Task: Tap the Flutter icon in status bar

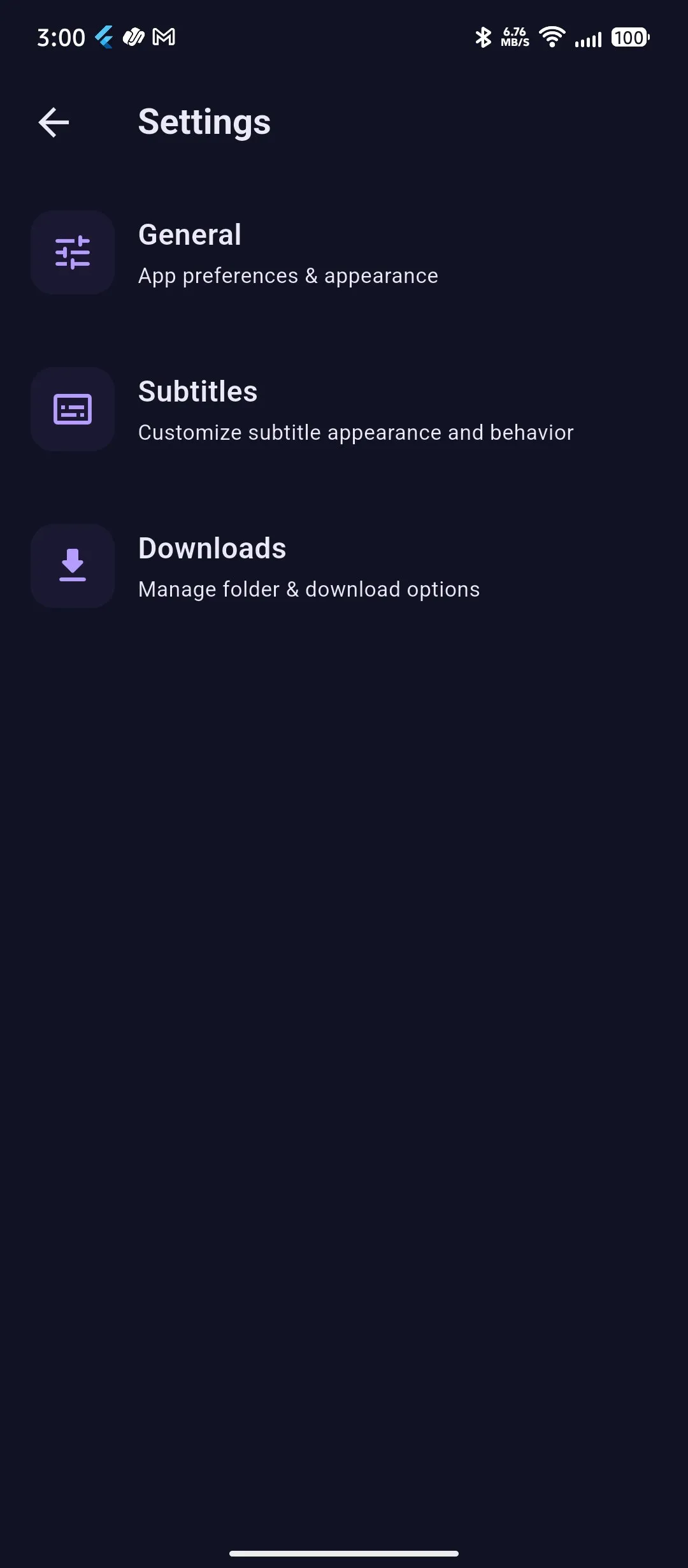Action: (104, 37)
